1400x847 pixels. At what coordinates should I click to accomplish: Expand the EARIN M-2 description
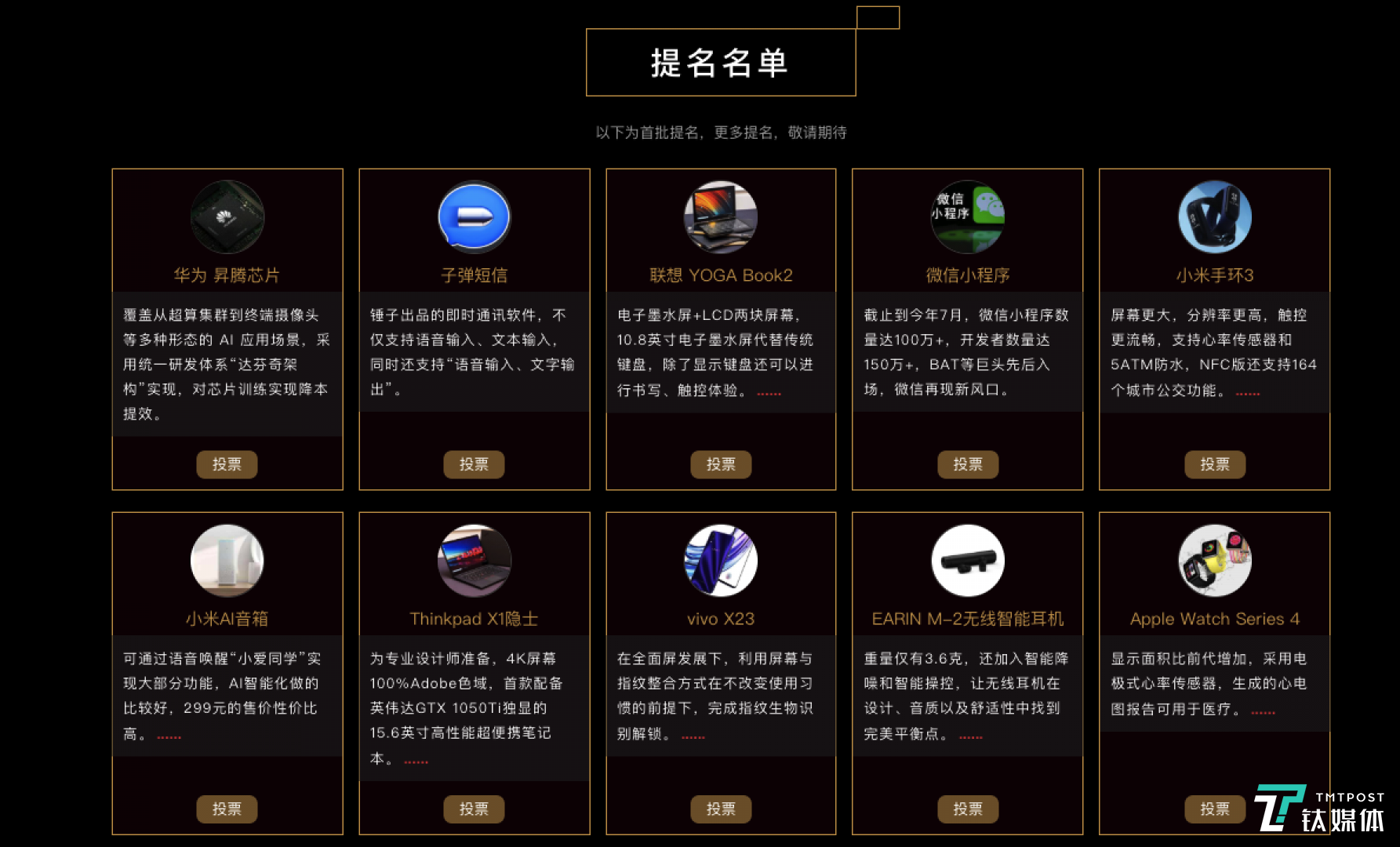click(x=970, y=737)
